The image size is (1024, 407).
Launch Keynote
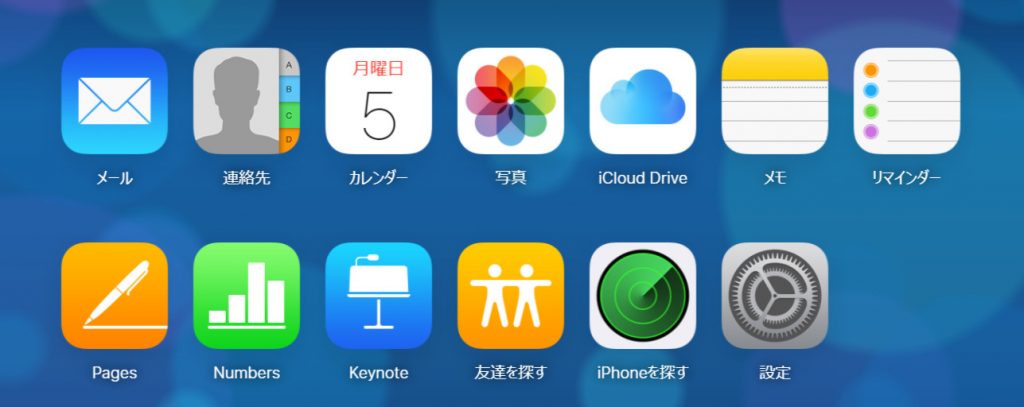[378, 296]
